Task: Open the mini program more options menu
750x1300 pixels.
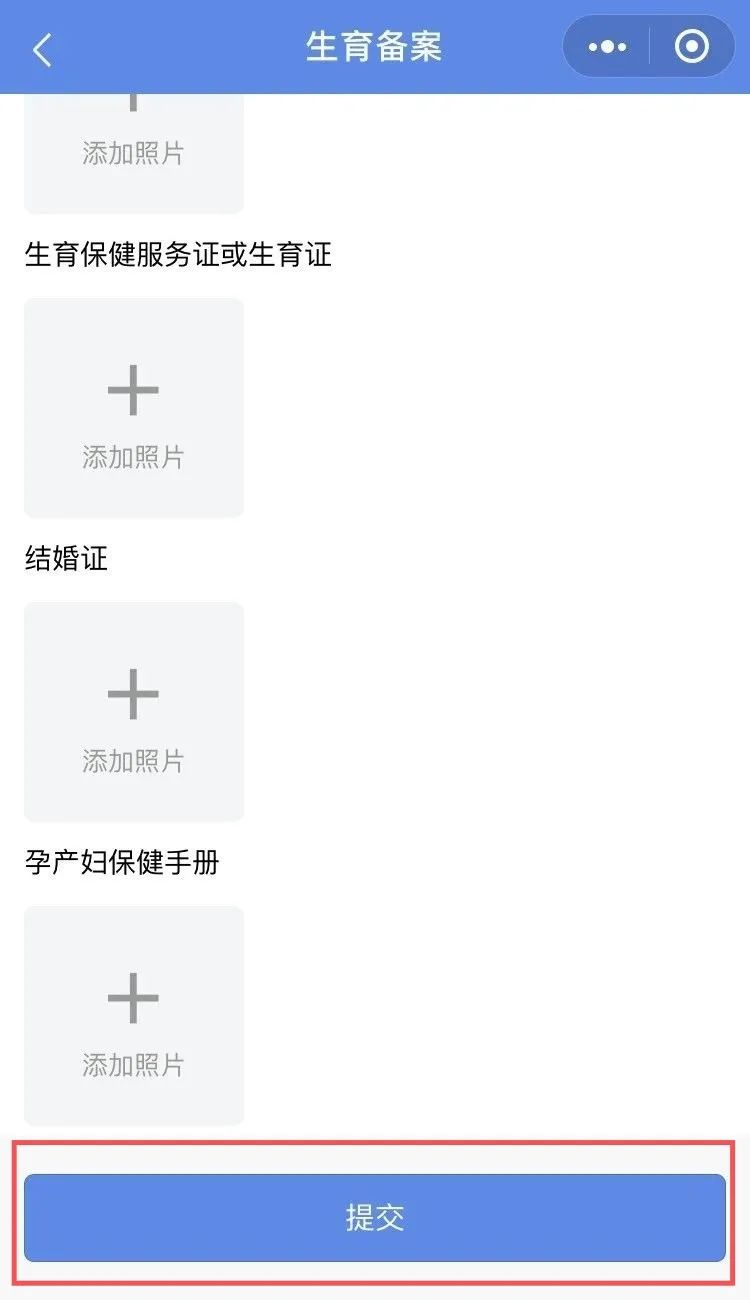Action: (607, 47)
